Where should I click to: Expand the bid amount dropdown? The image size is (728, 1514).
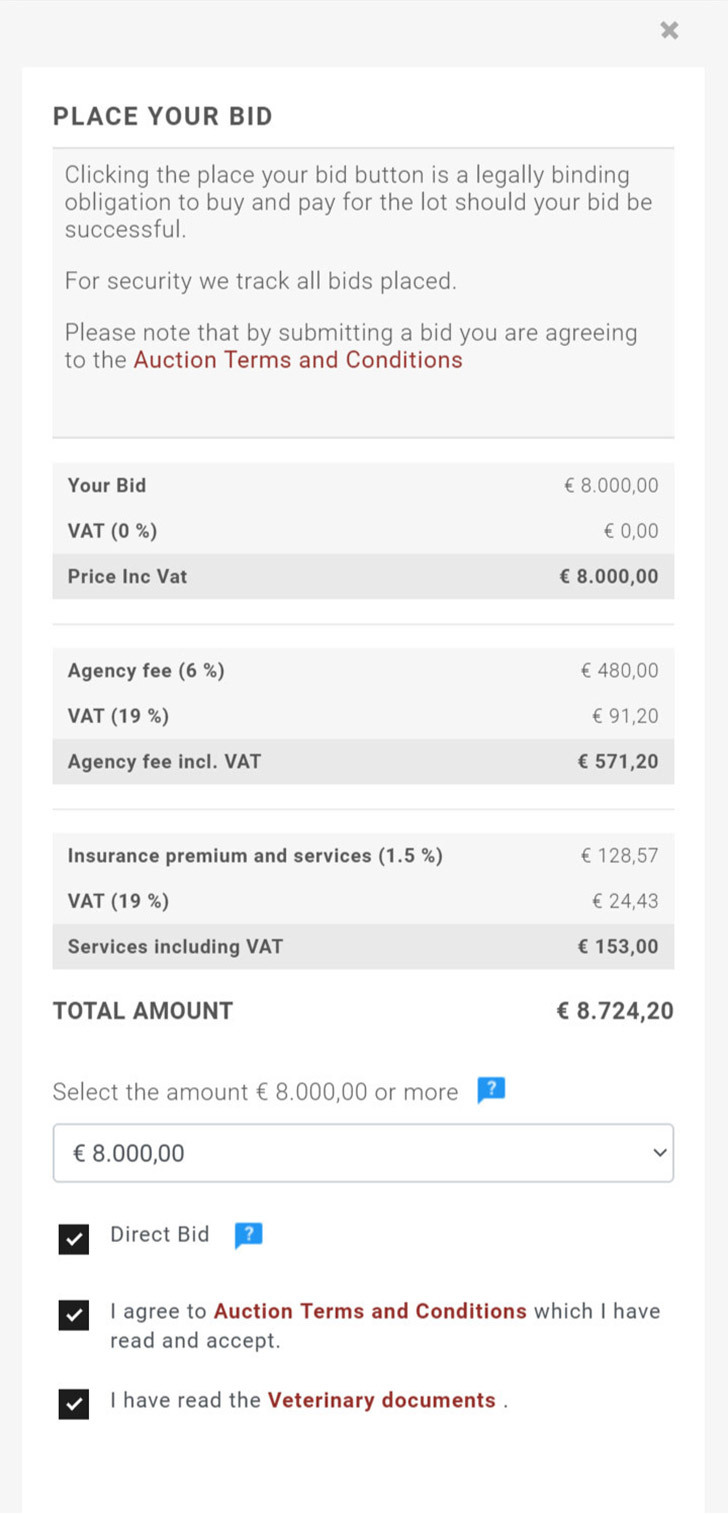[x=363, y=1153]
